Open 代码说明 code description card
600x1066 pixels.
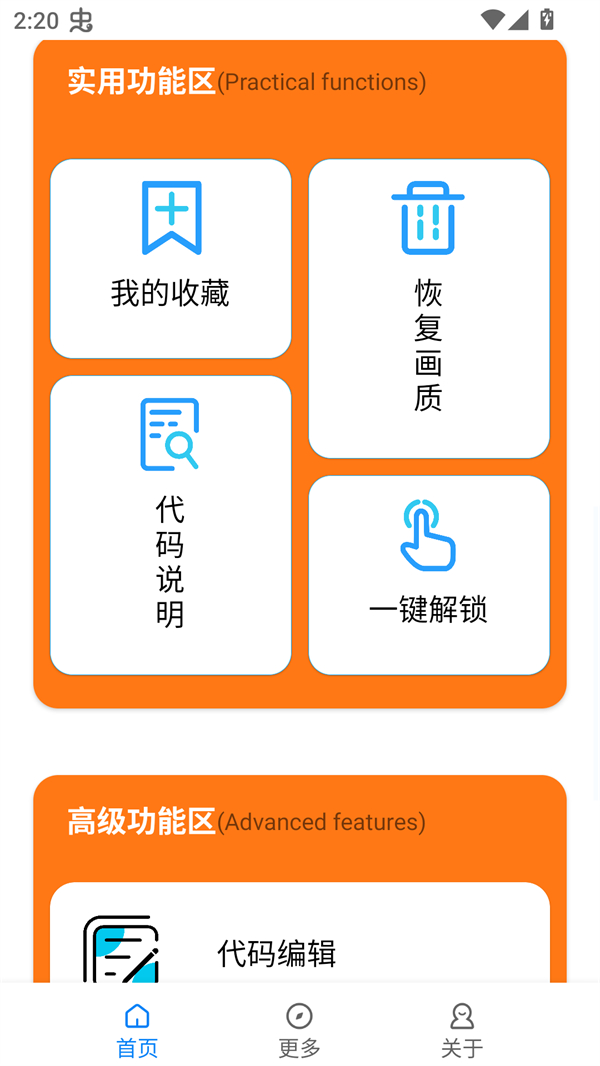[170, 525]
